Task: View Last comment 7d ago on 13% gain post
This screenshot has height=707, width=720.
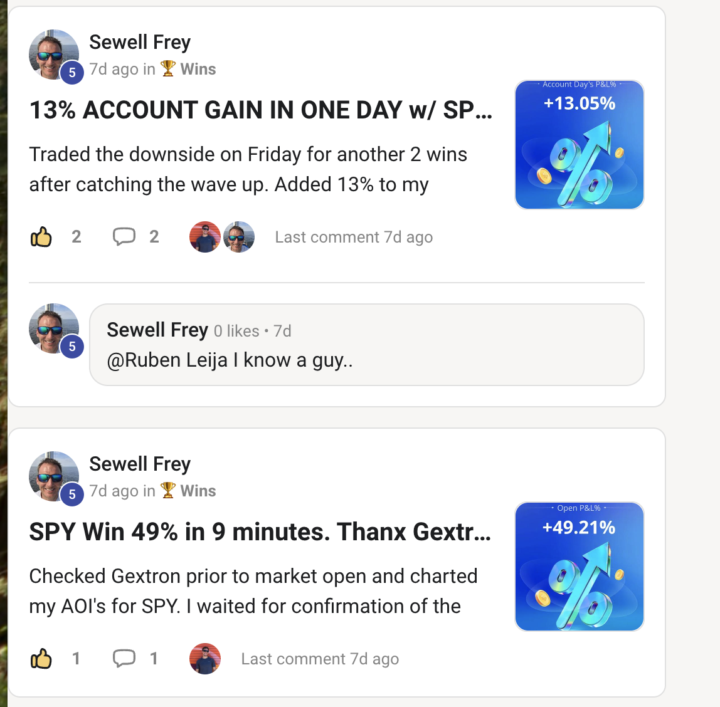Action: tap(354, 237)
